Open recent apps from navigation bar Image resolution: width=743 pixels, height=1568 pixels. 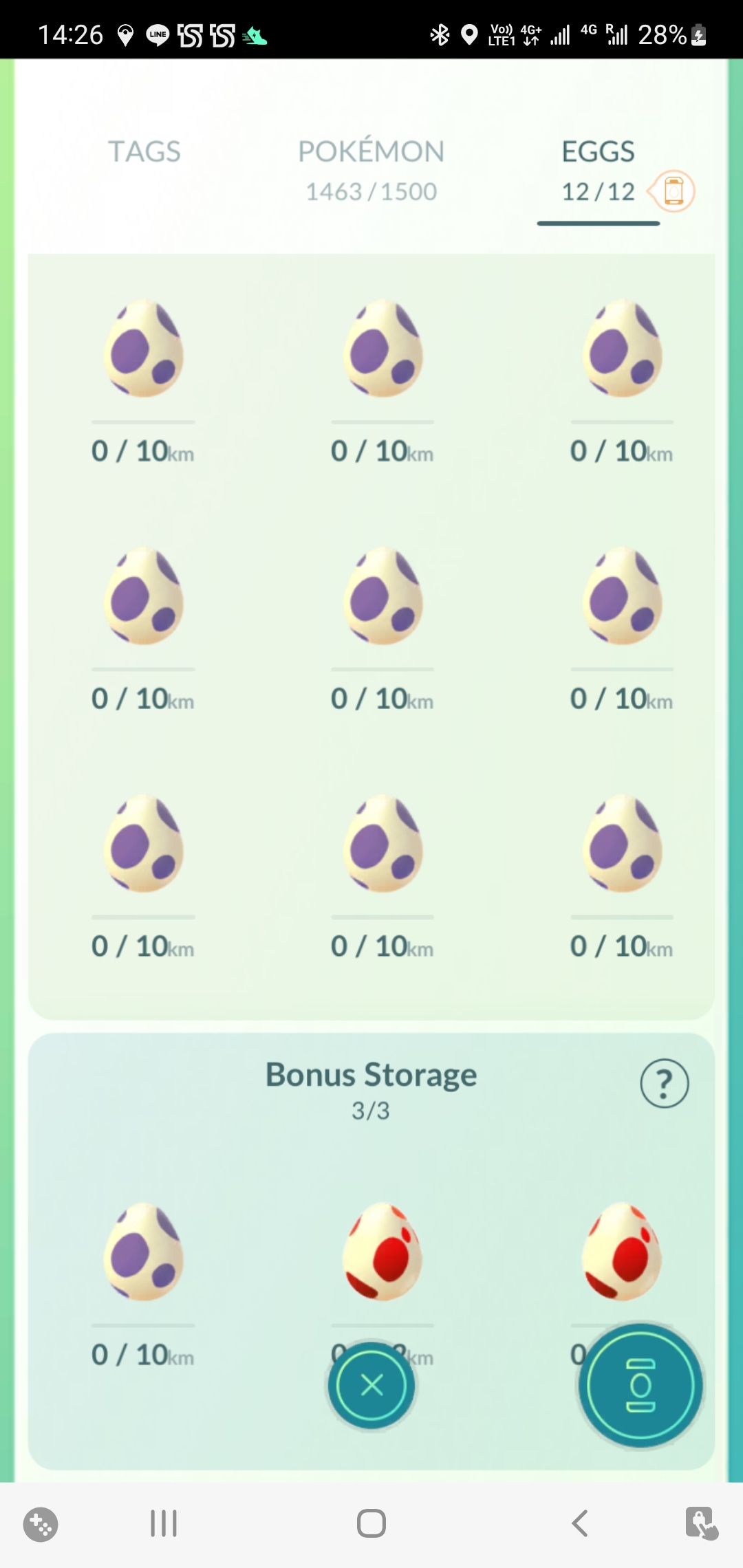164,1523
